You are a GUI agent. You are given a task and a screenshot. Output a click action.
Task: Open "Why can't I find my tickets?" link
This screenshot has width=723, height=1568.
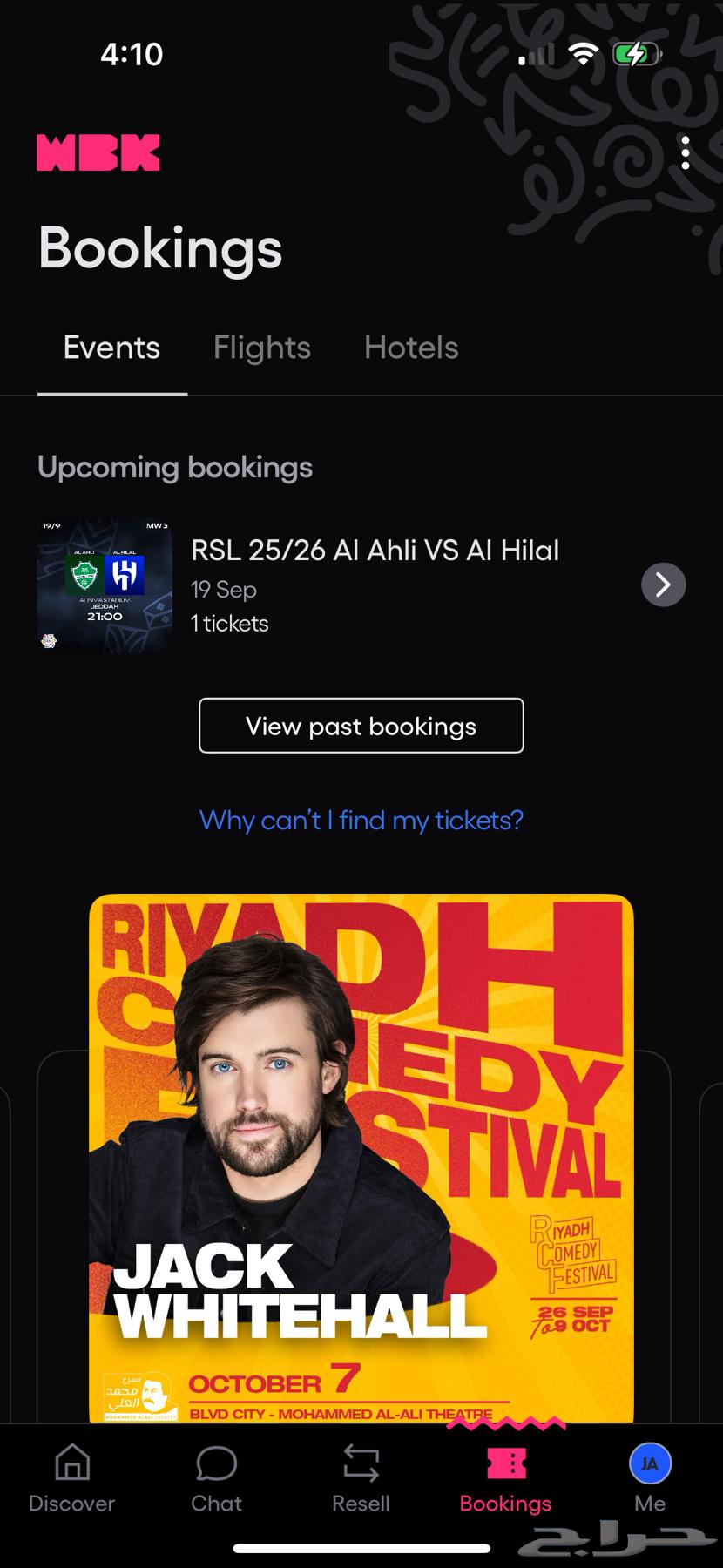[361, 820]
